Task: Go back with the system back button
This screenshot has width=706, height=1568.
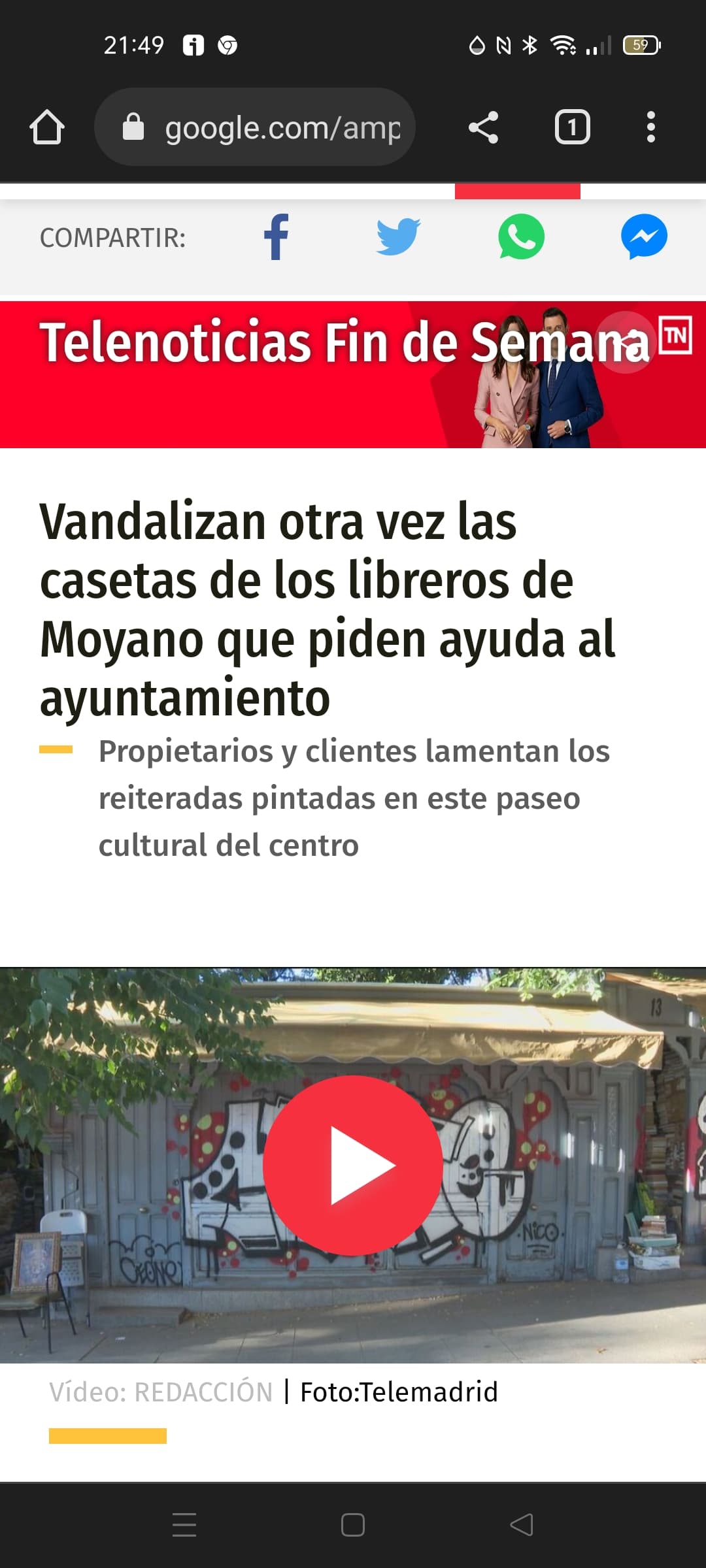Action: (x=522, y=1525)
